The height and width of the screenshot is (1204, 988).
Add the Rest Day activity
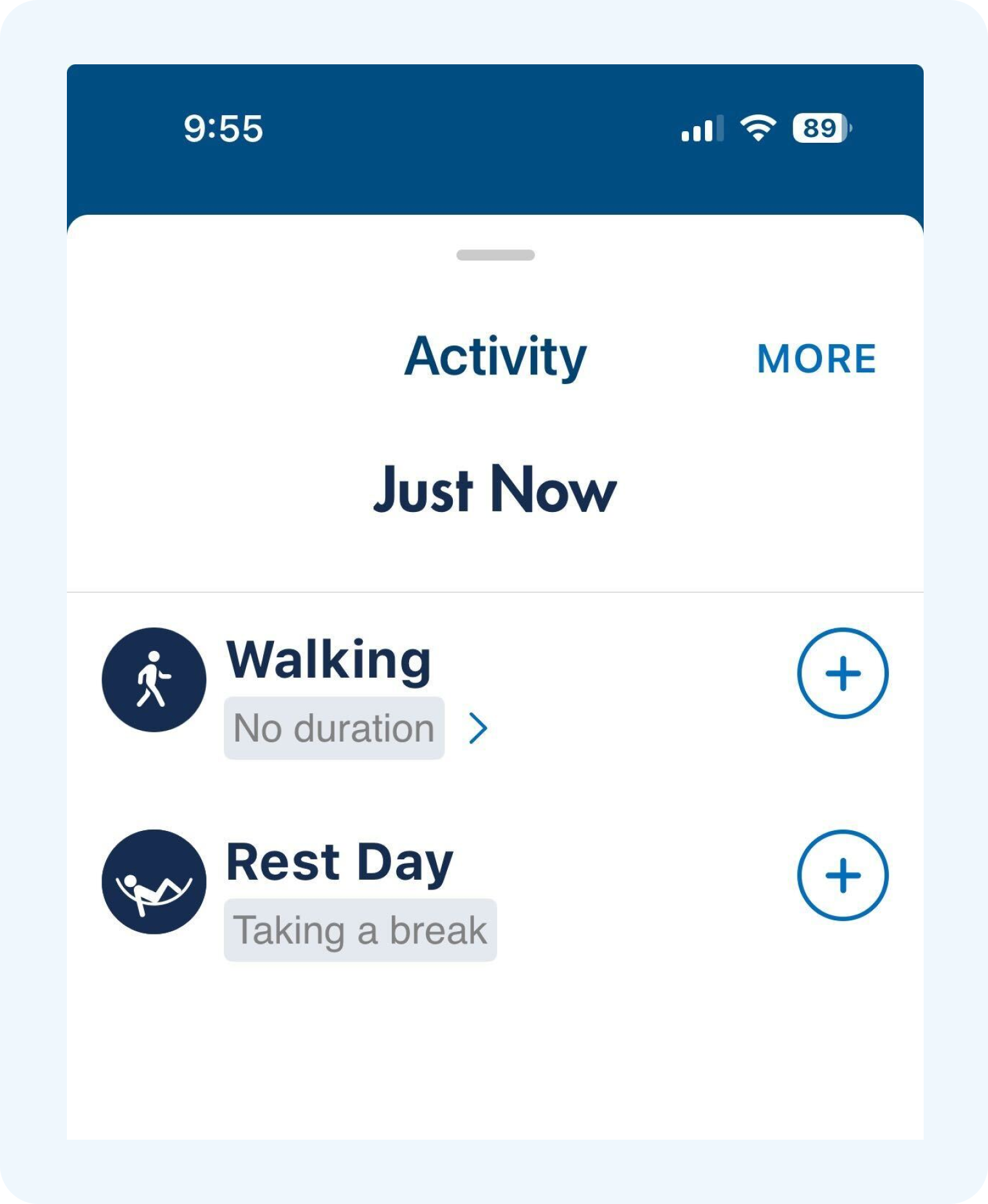click(843, 875)
